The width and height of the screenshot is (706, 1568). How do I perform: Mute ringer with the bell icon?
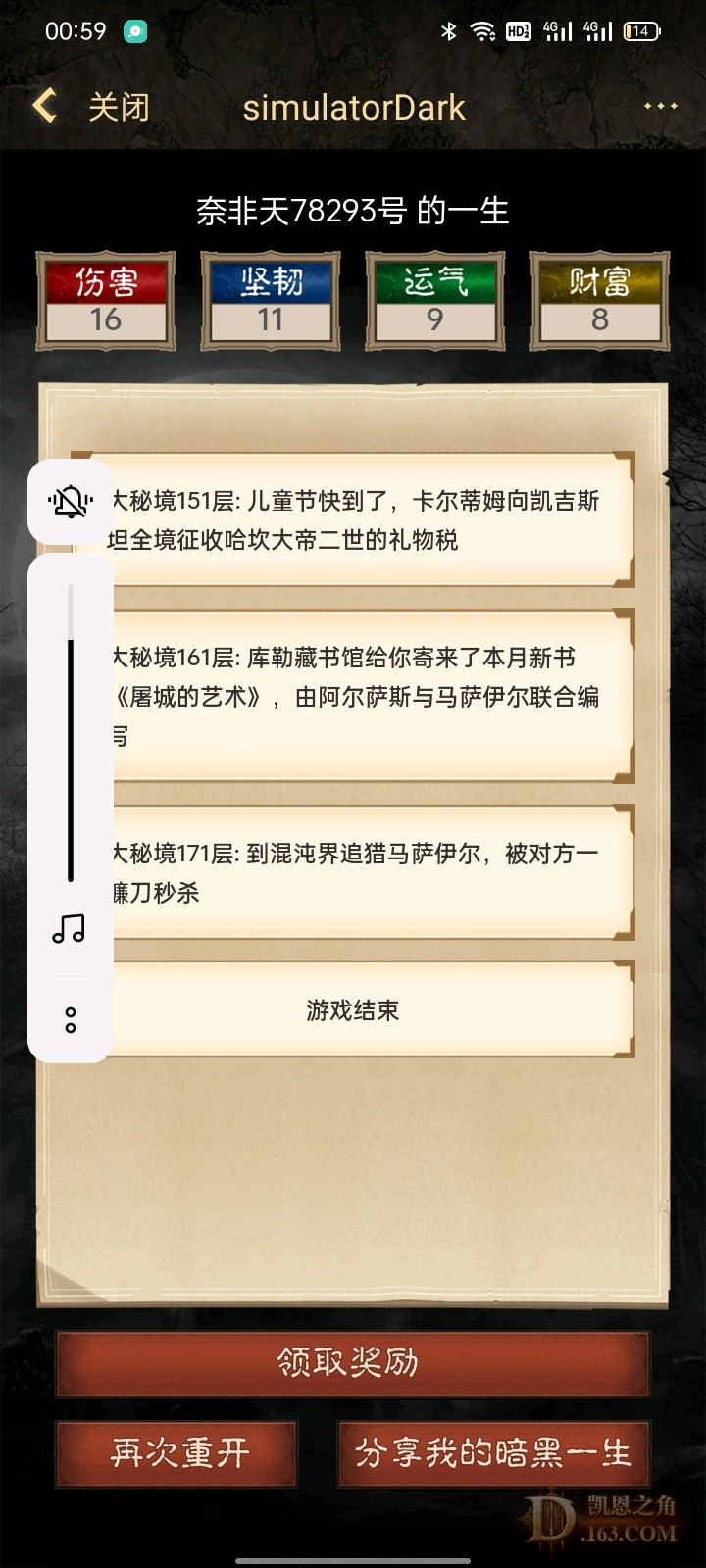pyautogui.click(x=71, y=502)
